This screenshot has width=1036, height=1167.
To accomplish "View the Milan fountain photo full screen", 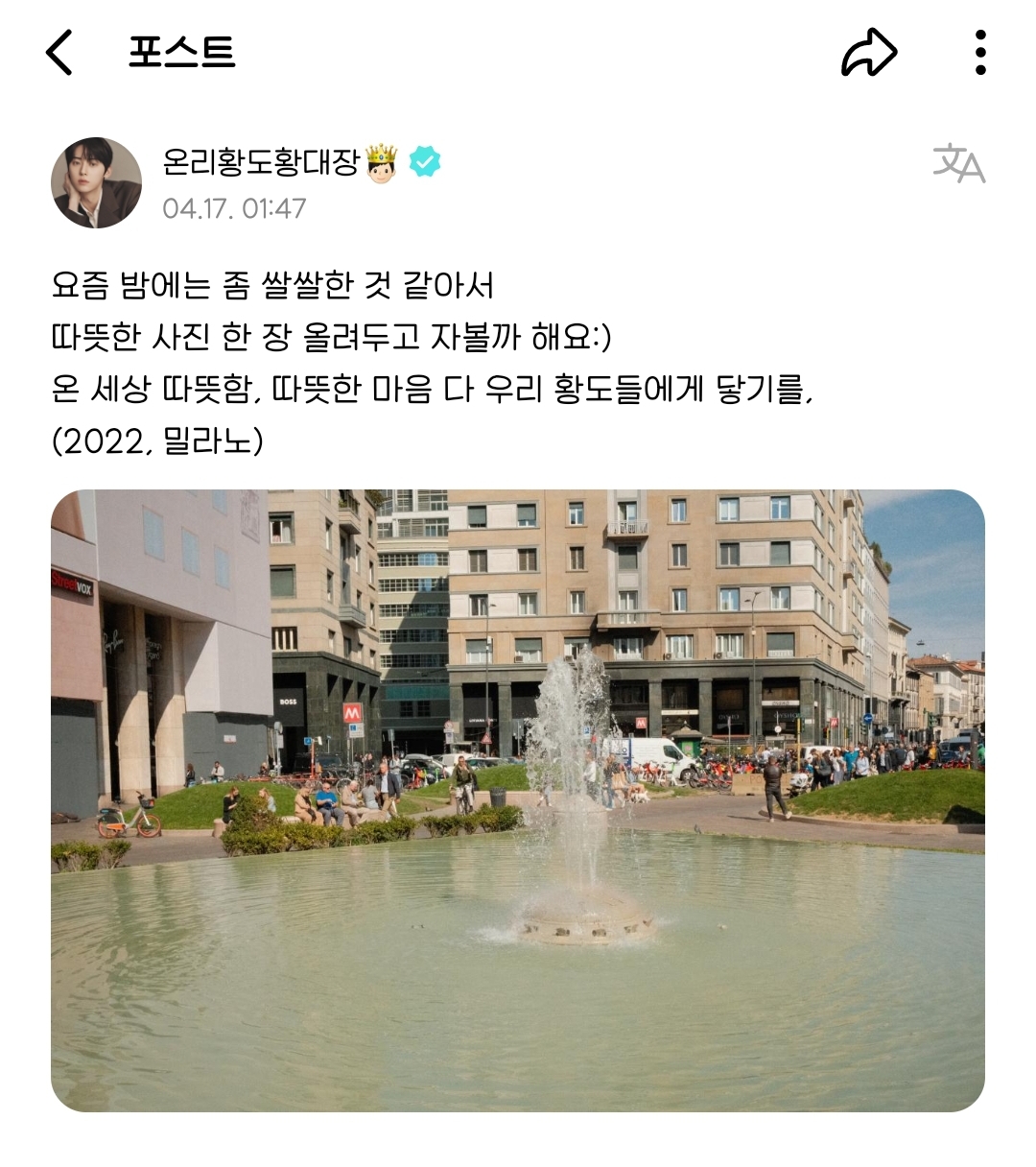I will 518,800.
